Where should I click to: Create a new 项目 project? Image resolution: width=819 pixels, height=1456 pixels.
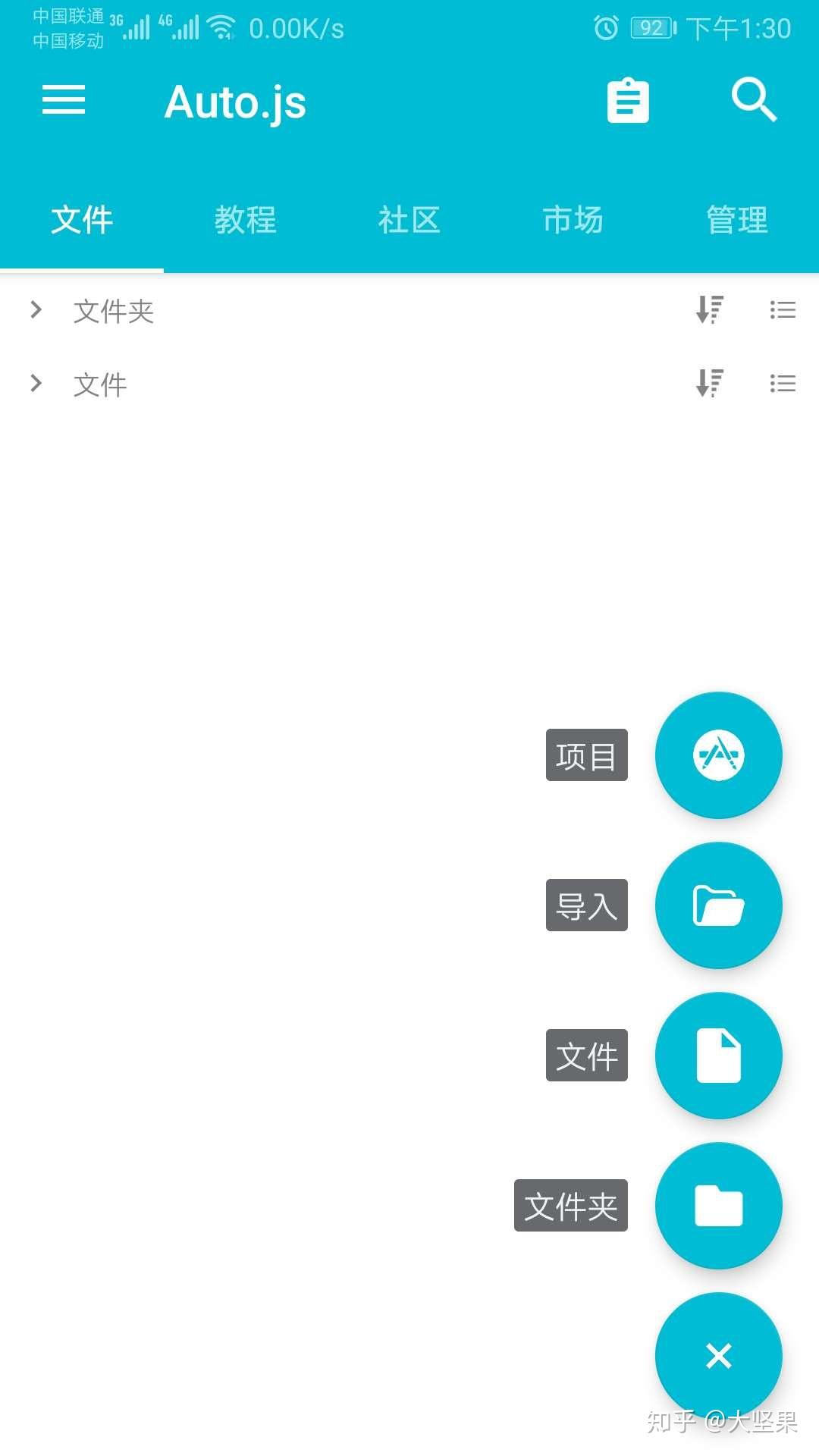[718, 755]
